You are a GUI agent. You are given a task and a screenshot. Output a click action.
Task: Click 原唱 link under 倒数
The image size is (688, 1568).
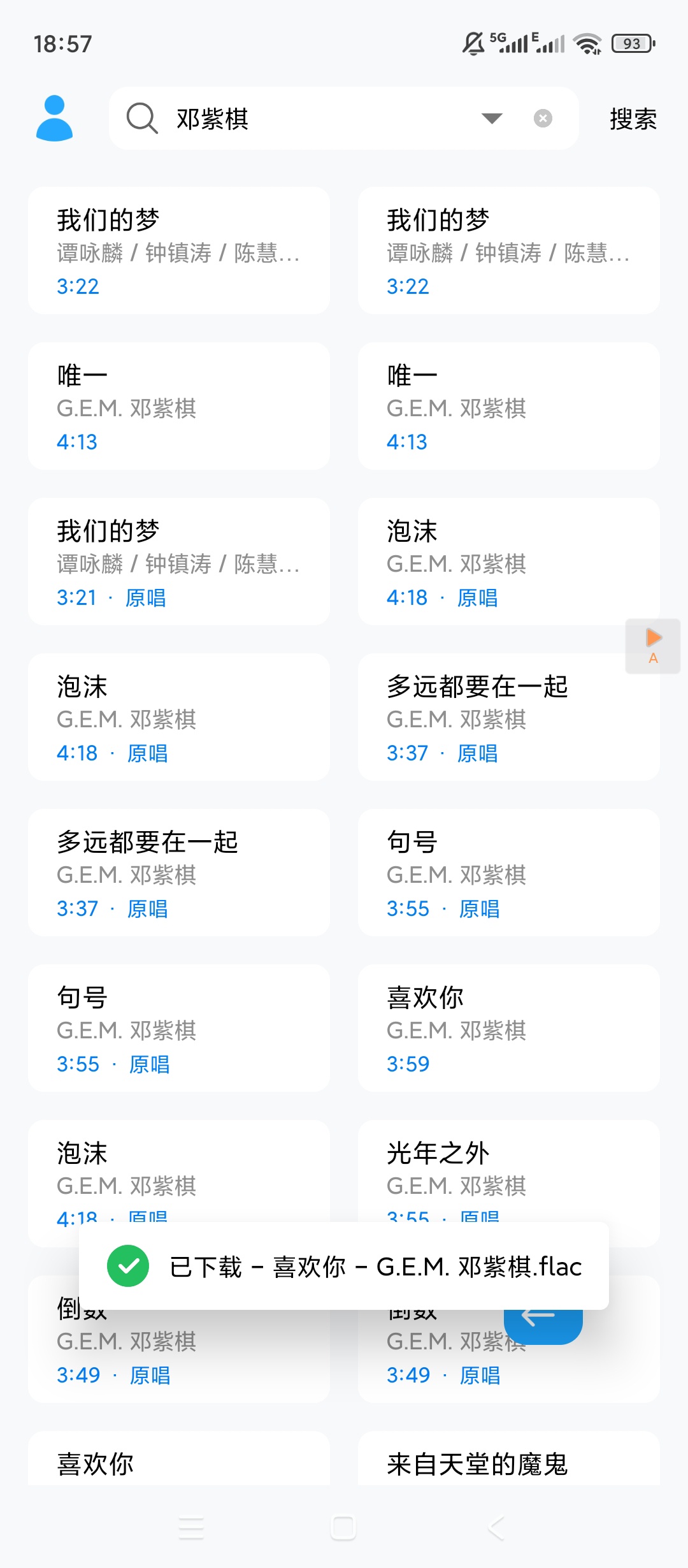pos(148,1376)
